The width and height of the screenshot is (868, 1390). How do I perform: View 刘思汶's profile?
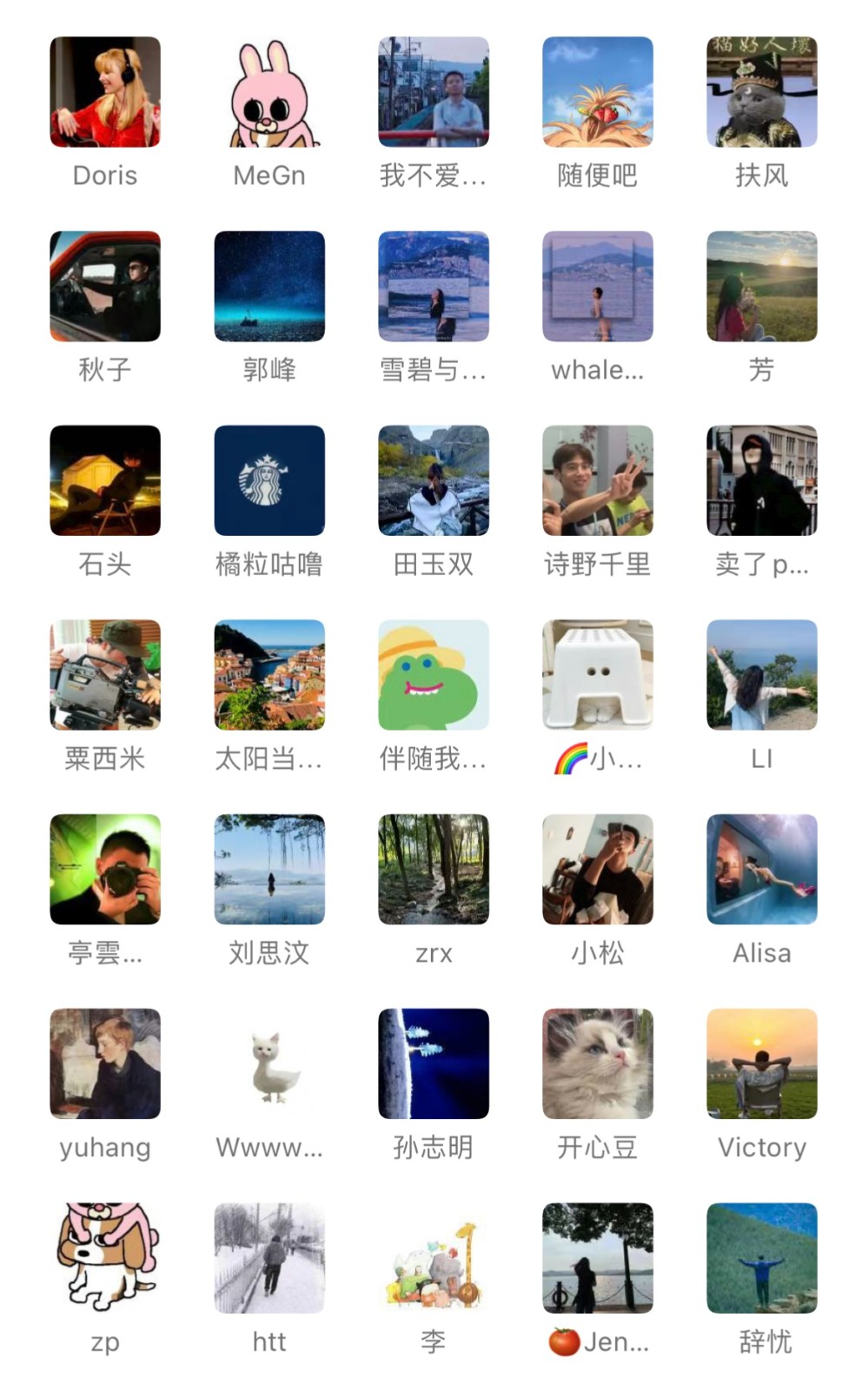click(x=269, y=870)
